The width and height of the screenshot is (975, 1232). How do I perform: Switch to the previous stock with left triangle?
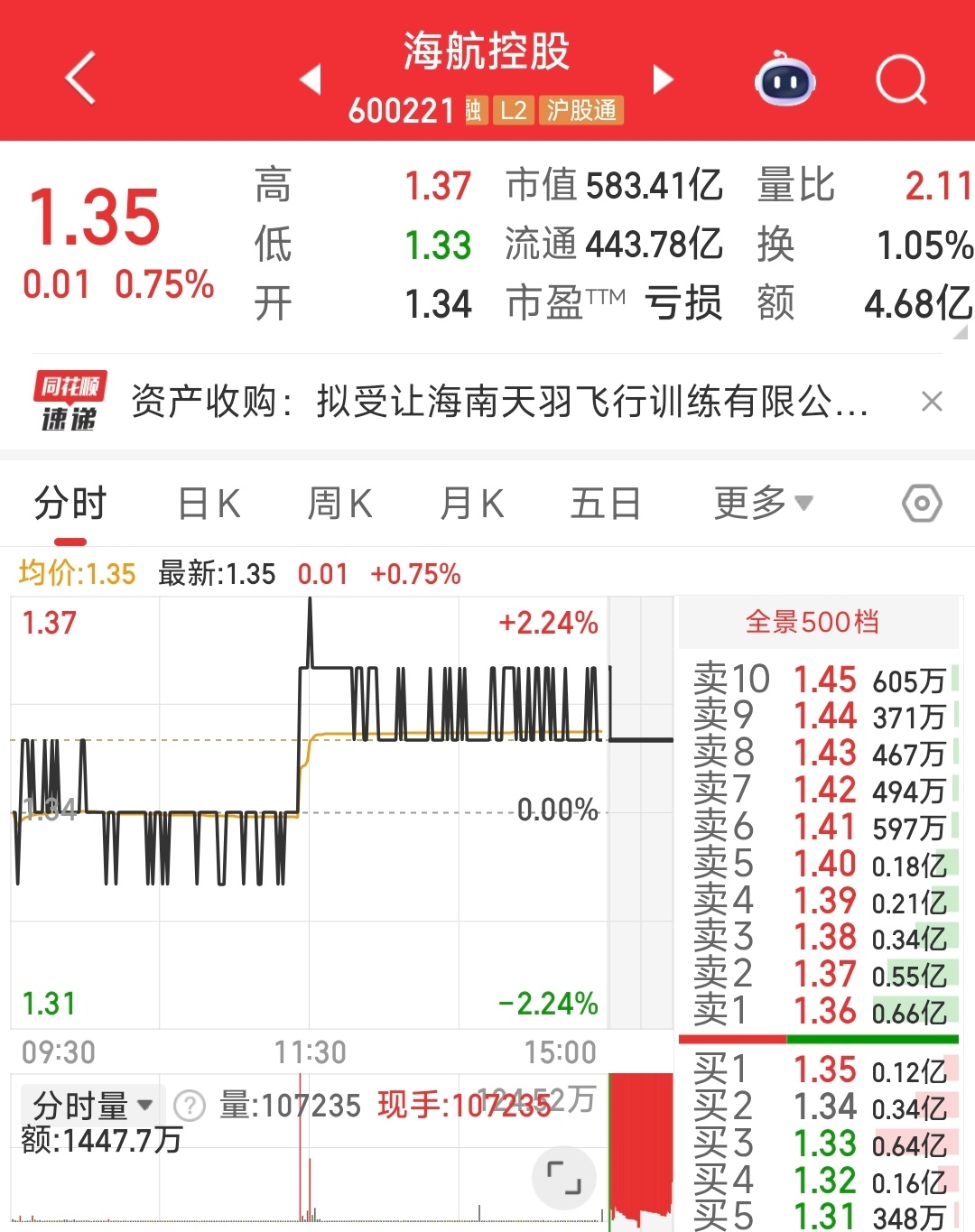[x=311, y=79]
